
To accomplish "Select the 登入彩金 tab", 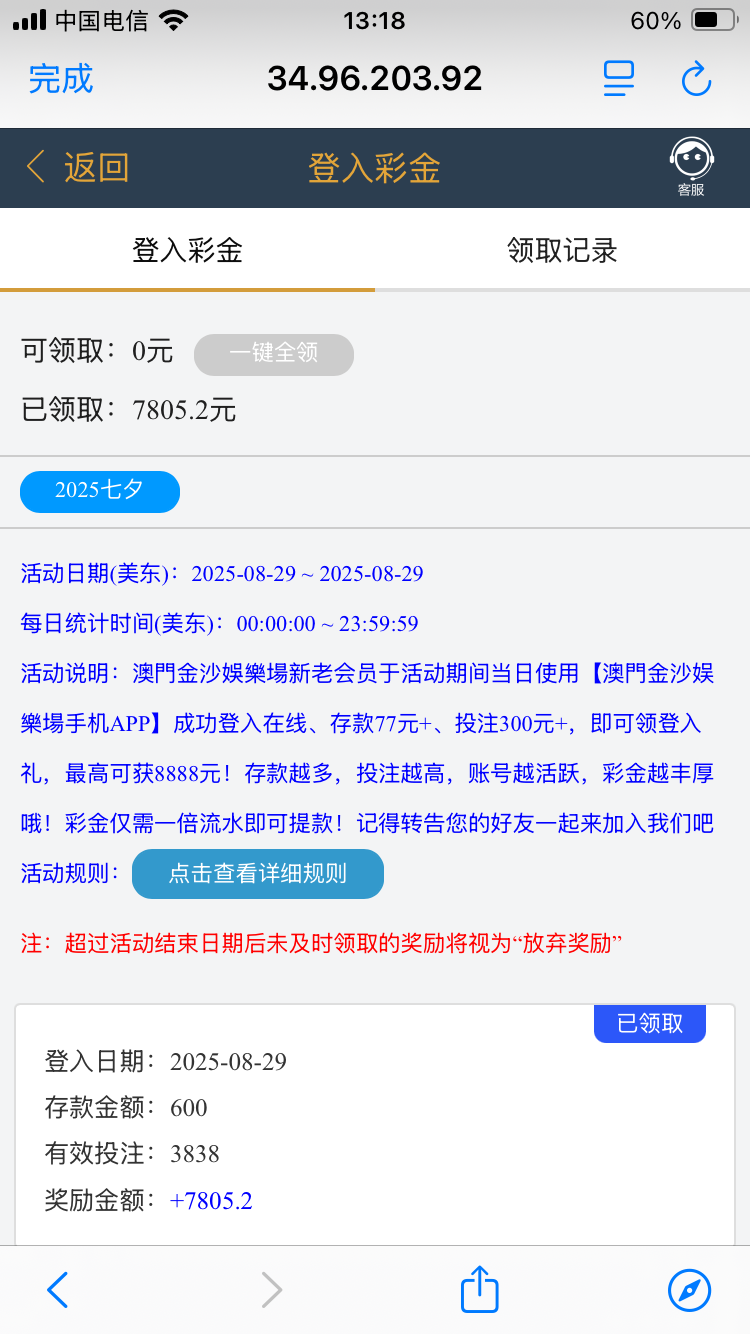I will tap(187, 250).
